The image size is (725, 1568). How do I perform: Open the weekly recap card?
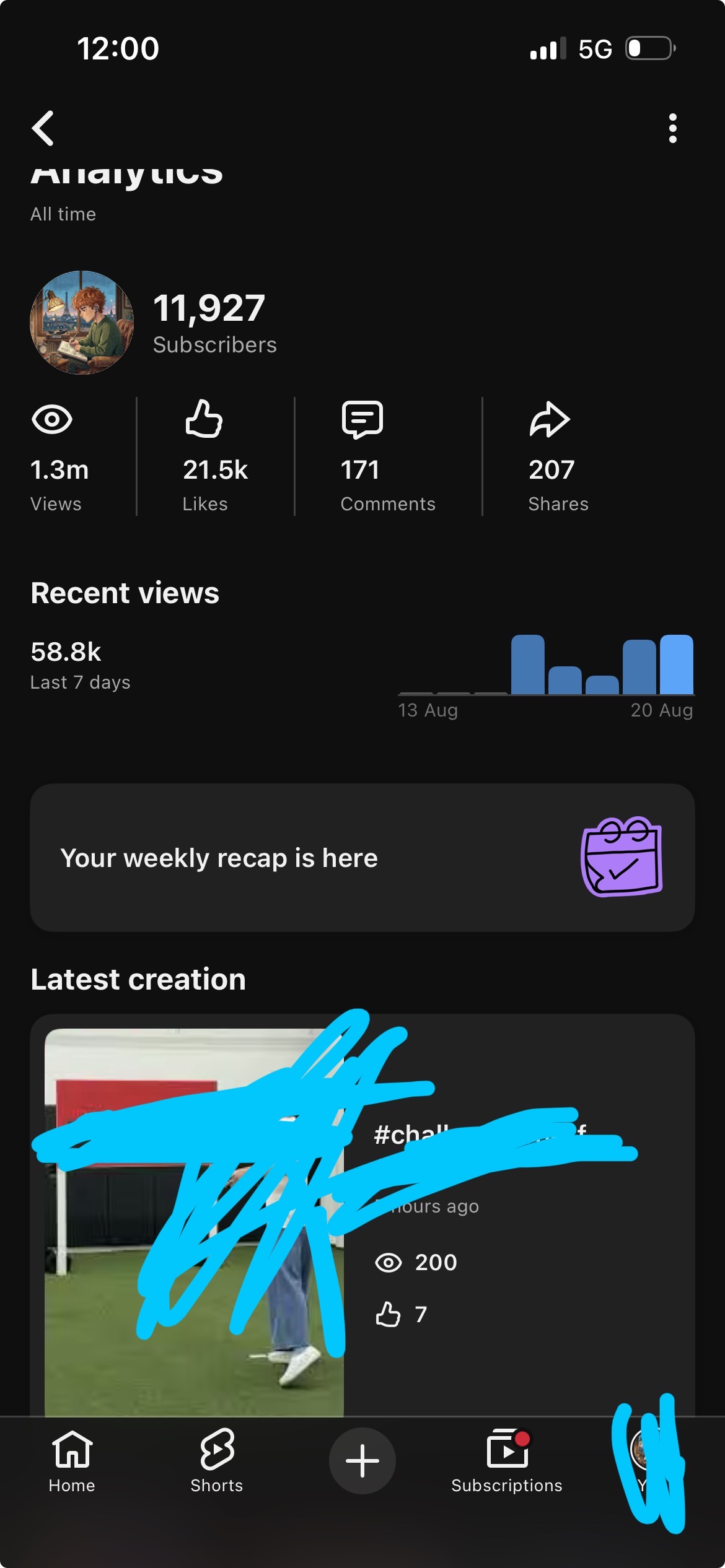point(362,858)
